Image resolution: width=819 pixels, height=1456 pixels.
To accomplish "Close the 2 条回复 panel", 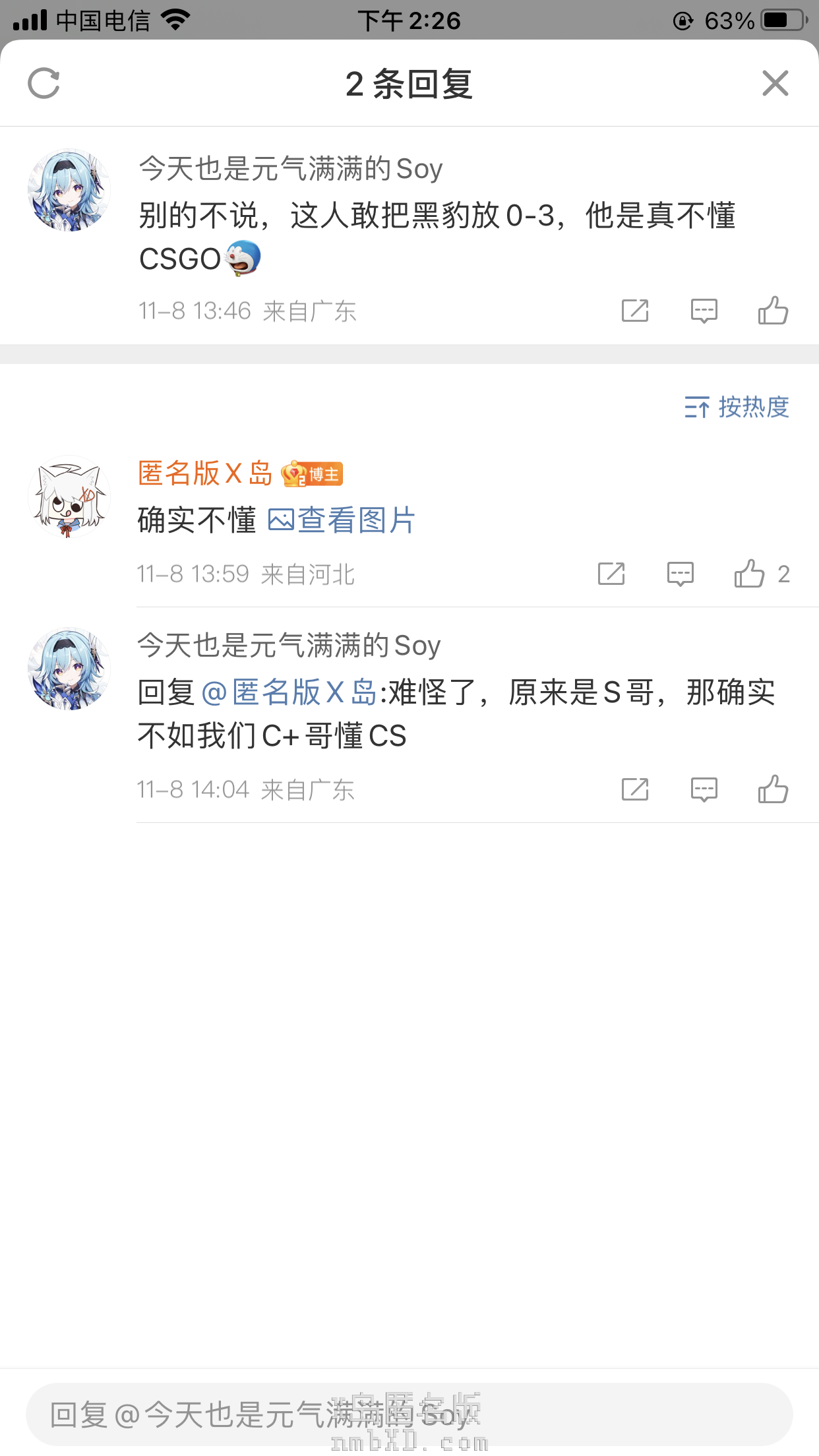I will click(x=775, y=84).
